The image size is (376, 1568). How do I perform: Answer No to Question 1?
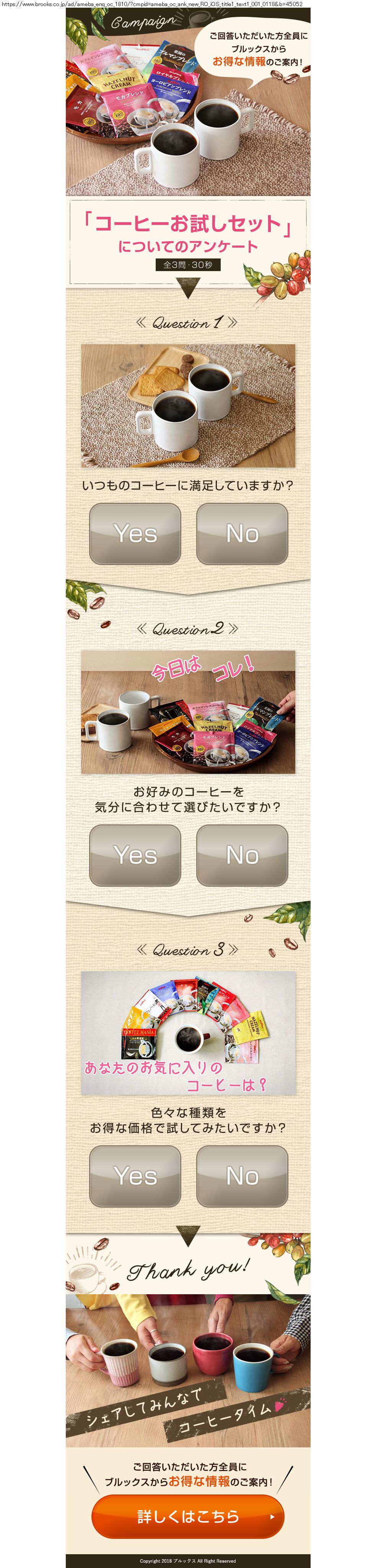(x=241, y=534)
